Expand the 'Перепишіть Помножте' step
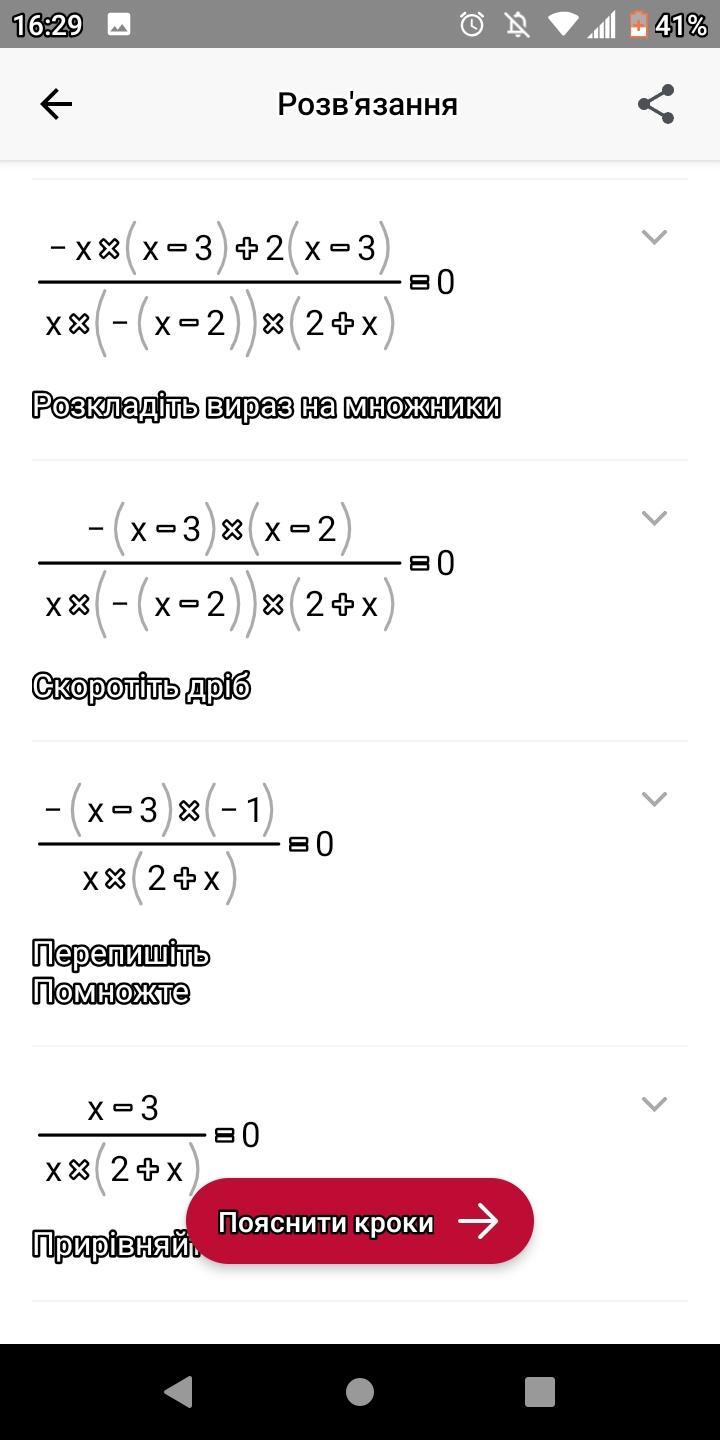720x1440 pixels. (654, 799)
